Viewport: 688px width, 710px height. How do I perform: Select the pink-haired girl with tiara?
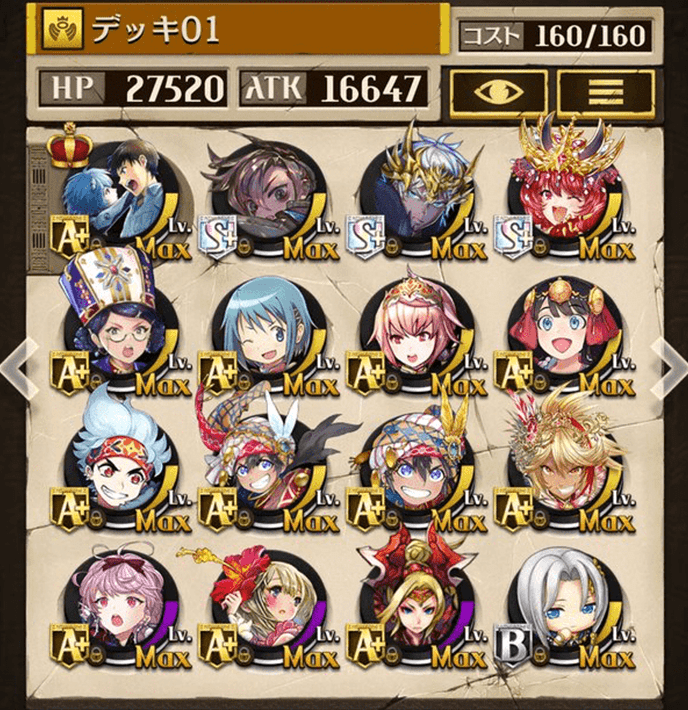413,330
